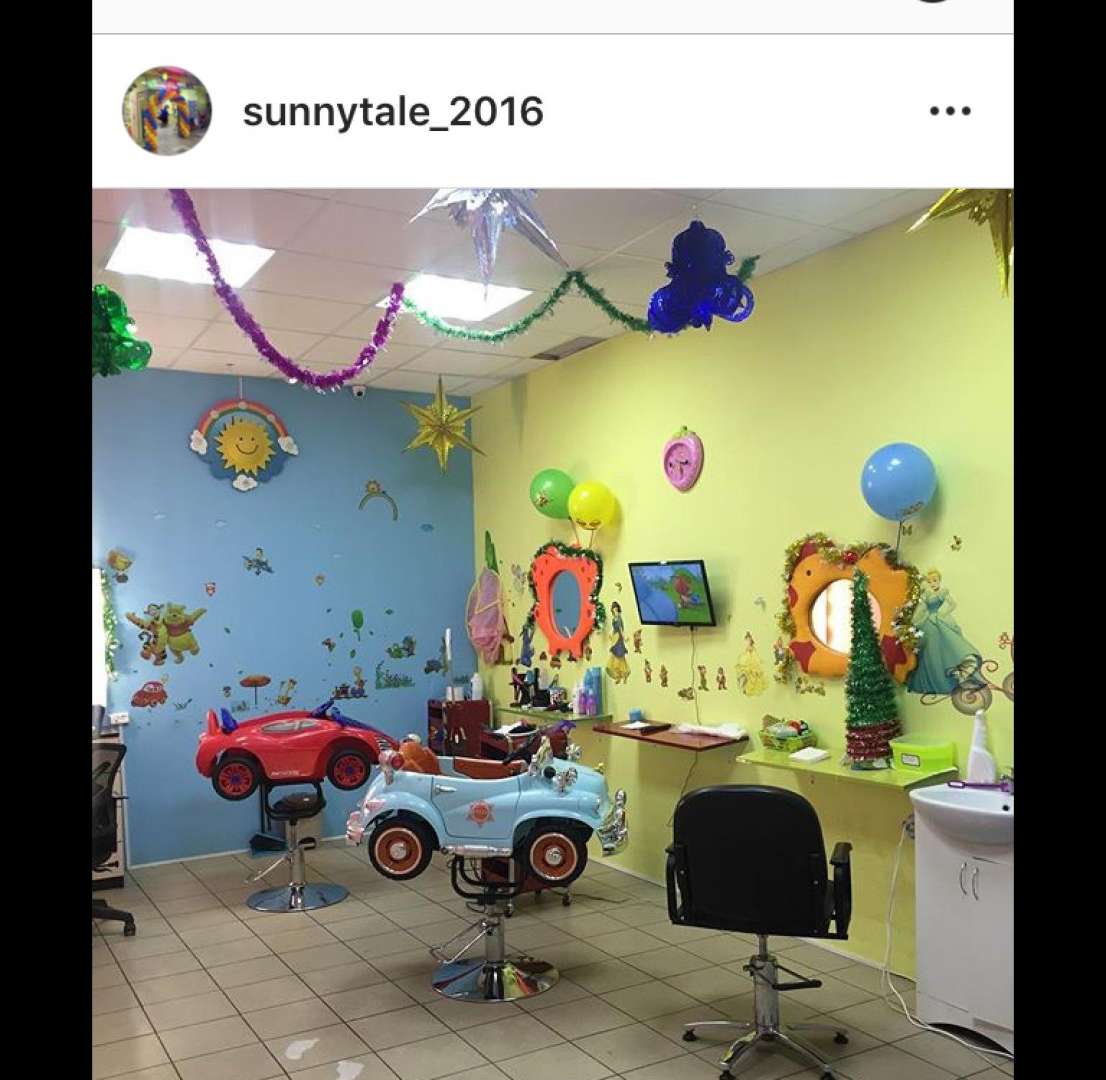
Task: Open the sunnytale_2016 username link
Action: coord(392,112)
